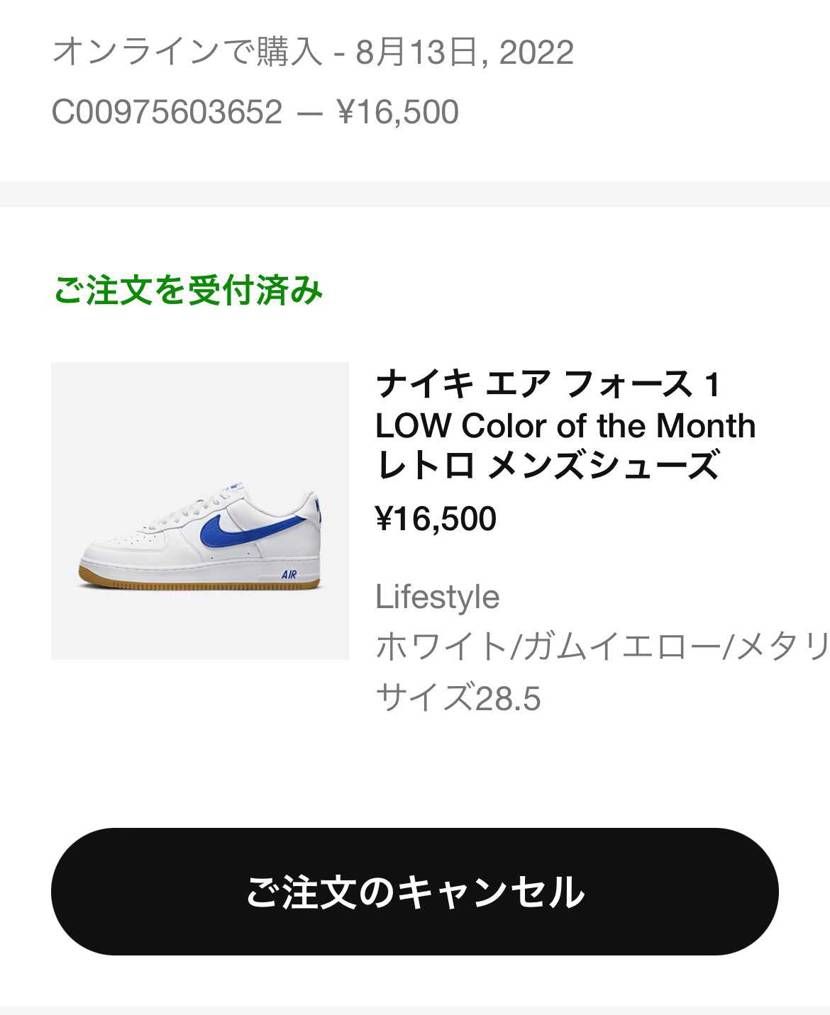Select the ¥16,500 amount in the order header
Screen dimensions: 830x1015
click(400, 112)
